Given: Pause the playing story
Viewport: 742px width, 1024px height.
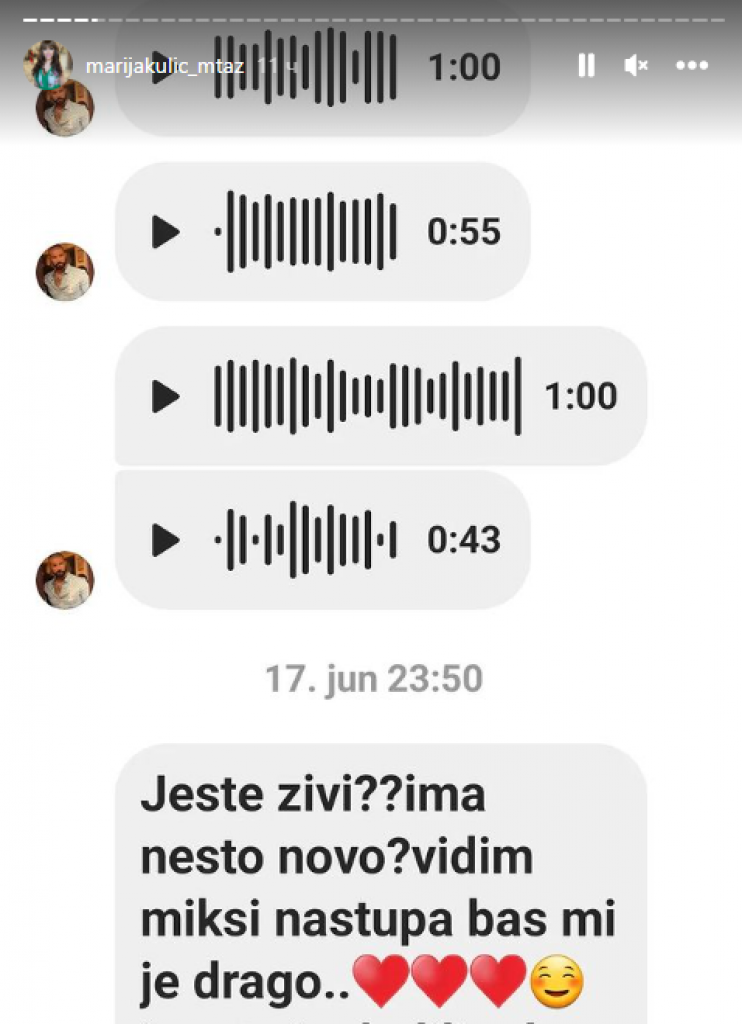Looking at the screenshot, I should point(586,66).
